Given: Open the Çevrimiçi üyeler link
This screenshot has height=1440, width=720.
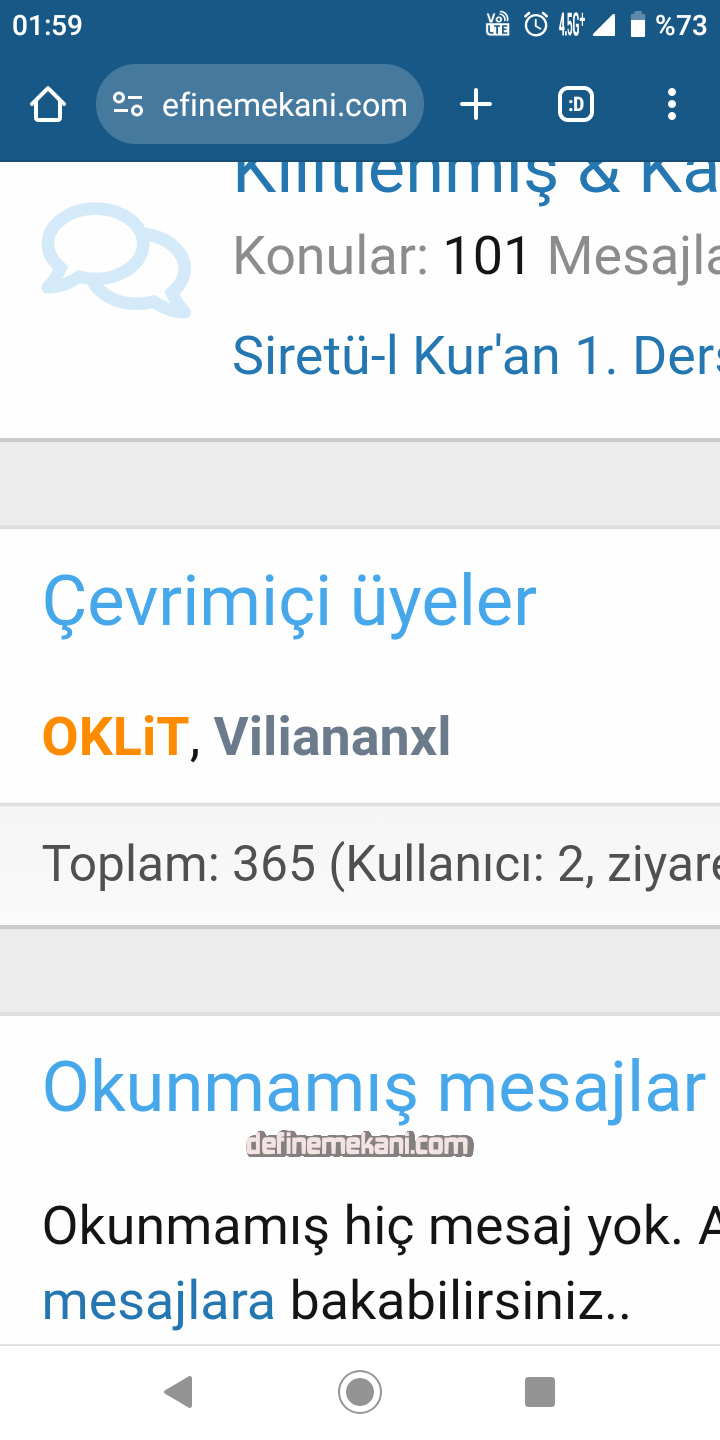Looking at the screenshot, I should coord(290,601).
